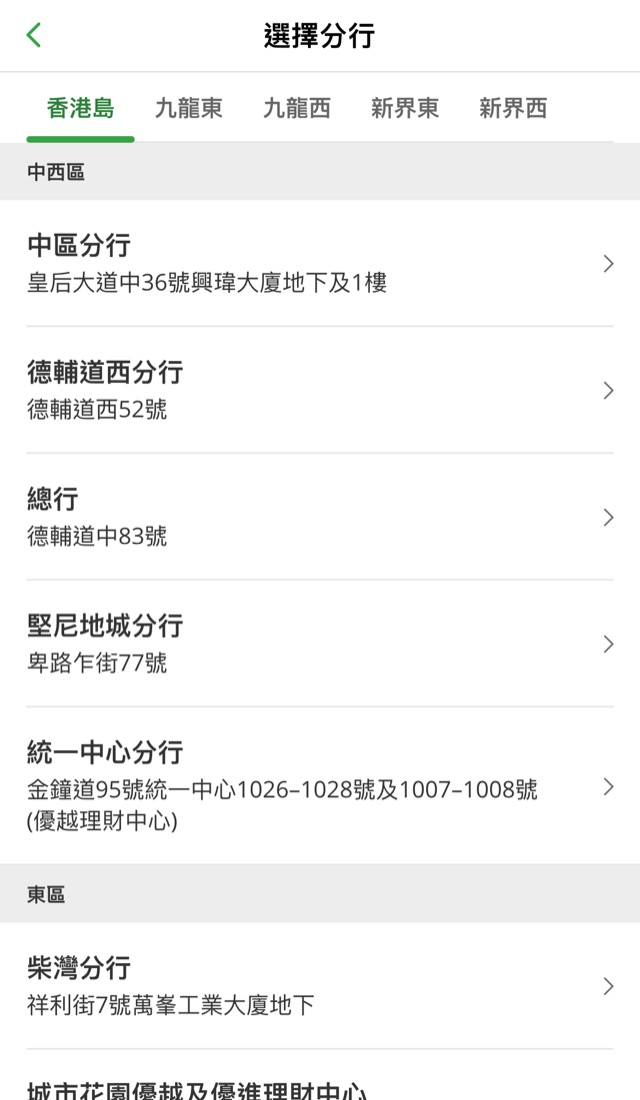Choose the 柴灣分行 branch

pos(320,986)
